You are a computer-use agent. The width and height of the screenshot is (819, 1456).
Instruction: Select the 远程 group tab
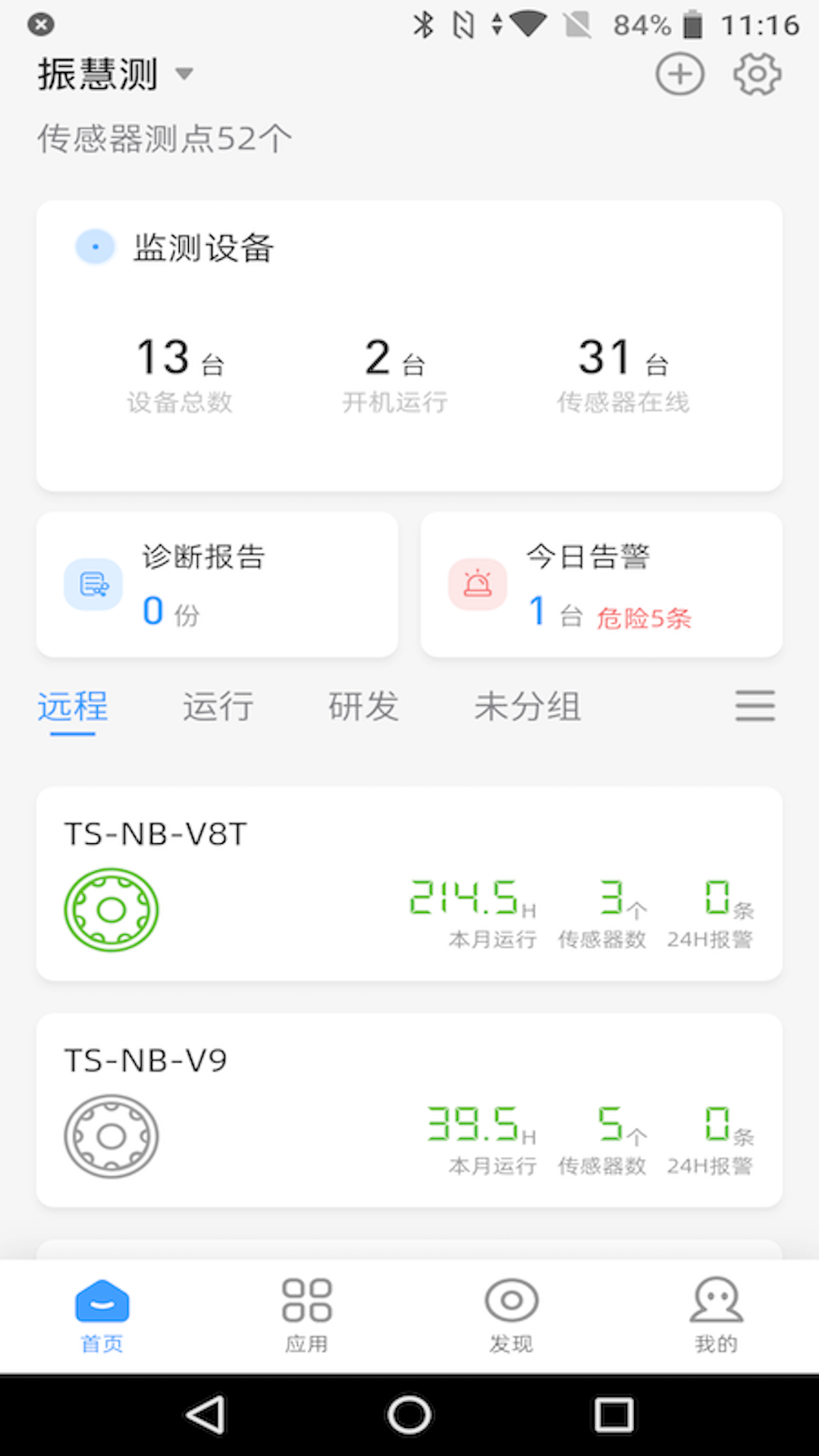click(73, 707)
